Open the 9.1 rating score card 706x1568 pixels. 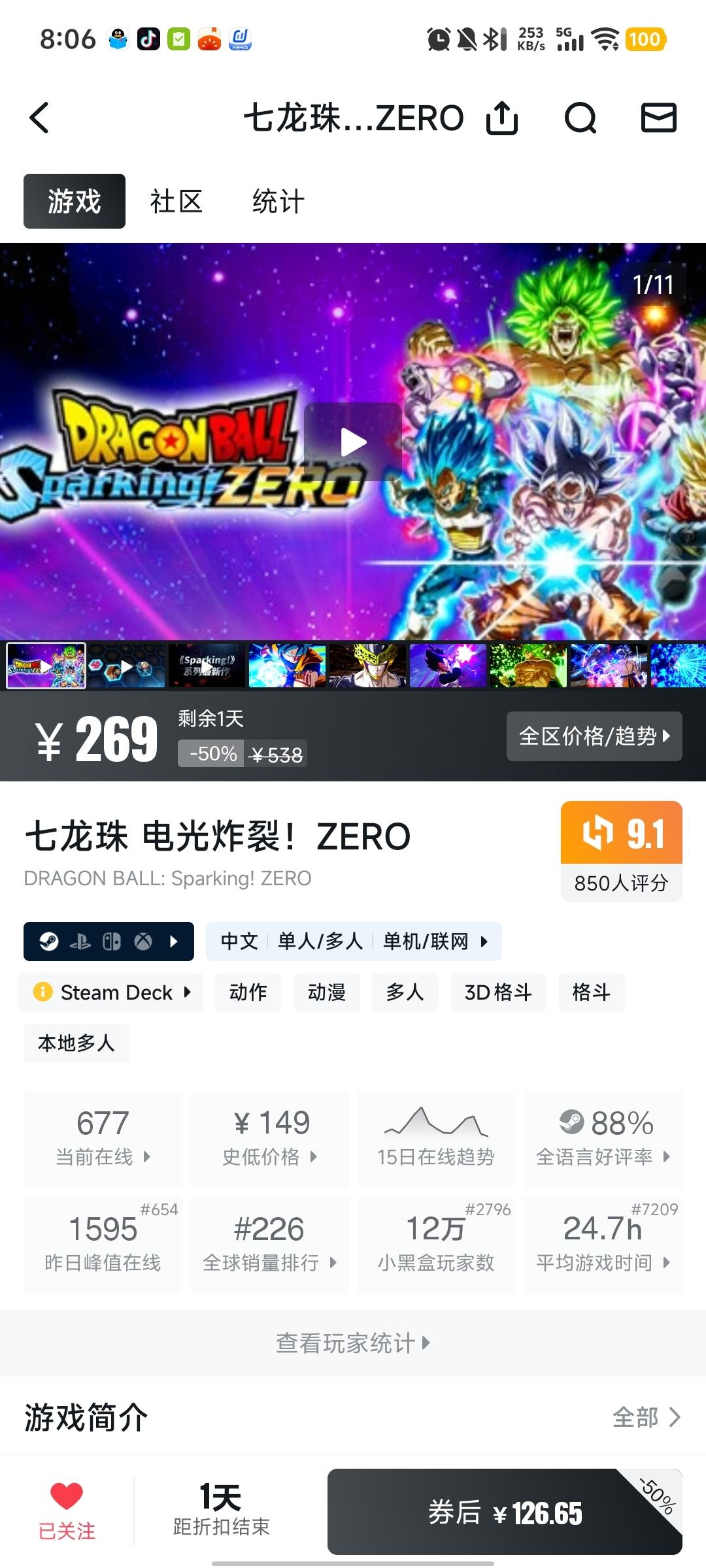click(621, 850)
